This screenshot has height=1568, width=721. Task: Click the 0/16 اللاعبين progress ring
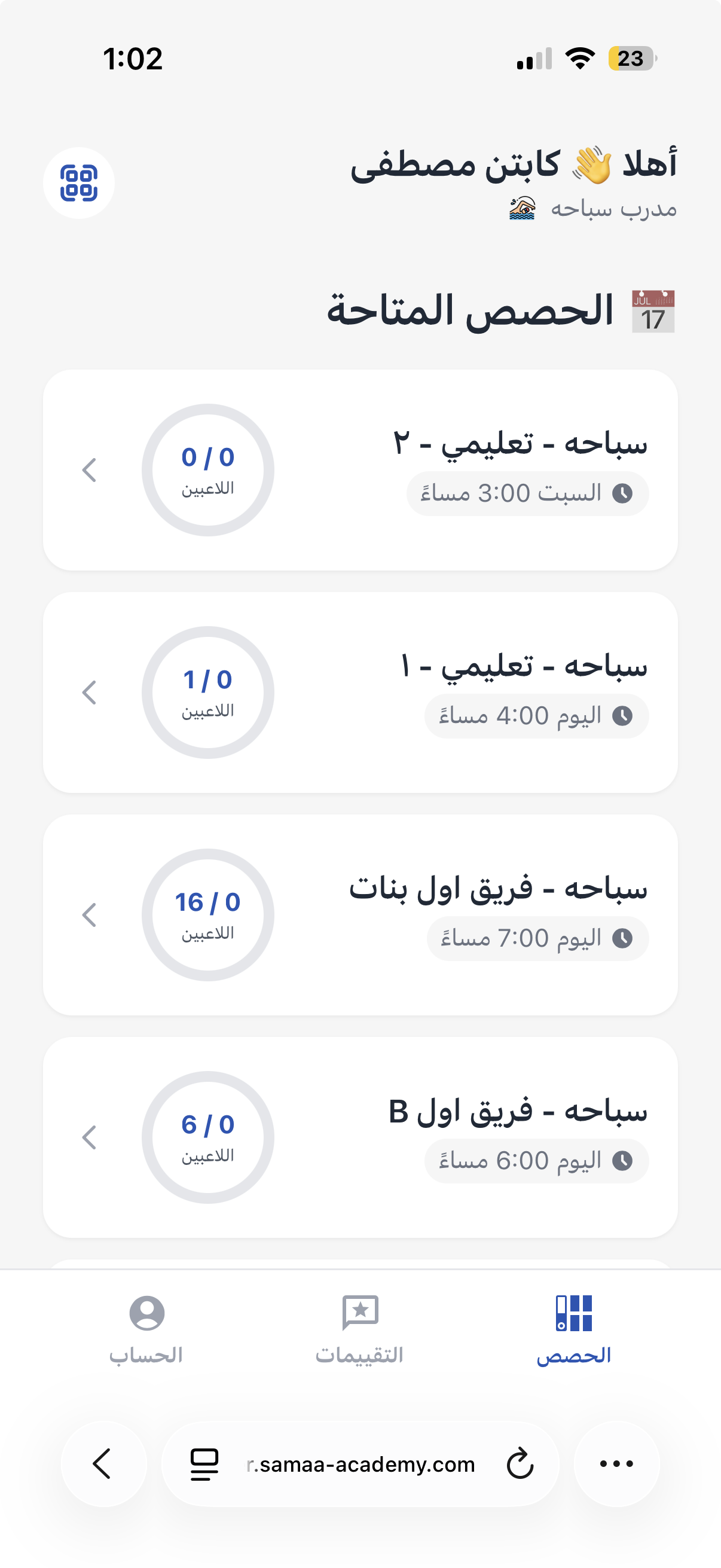pyautogui.click(x=207, y=915)
